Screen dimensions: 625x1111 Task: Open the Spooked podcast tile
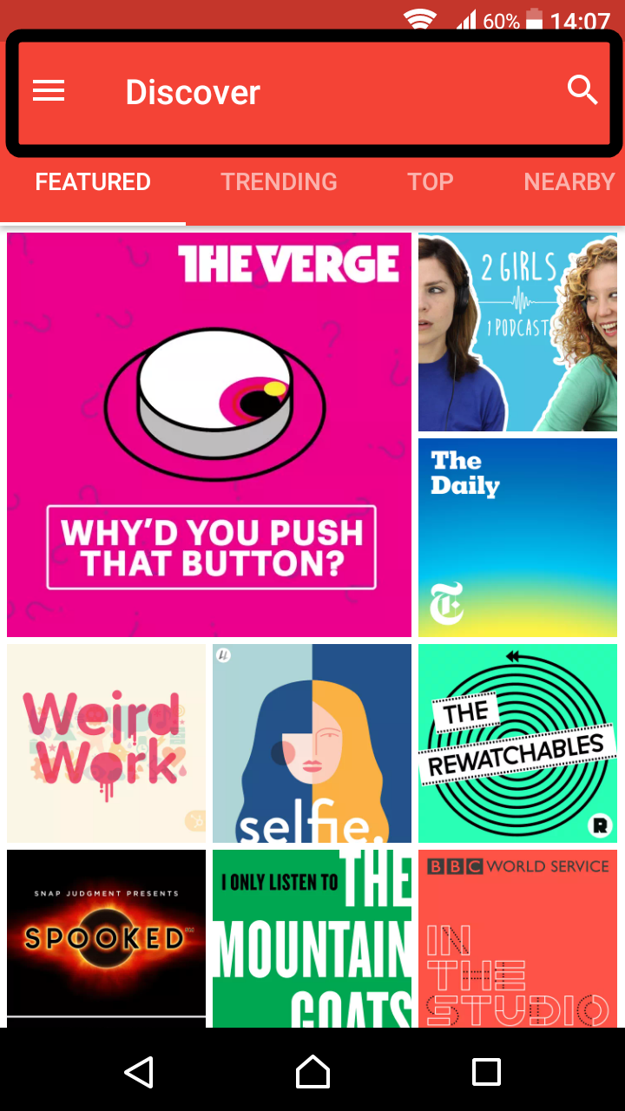pyautogui.click(x=106, y=937)
